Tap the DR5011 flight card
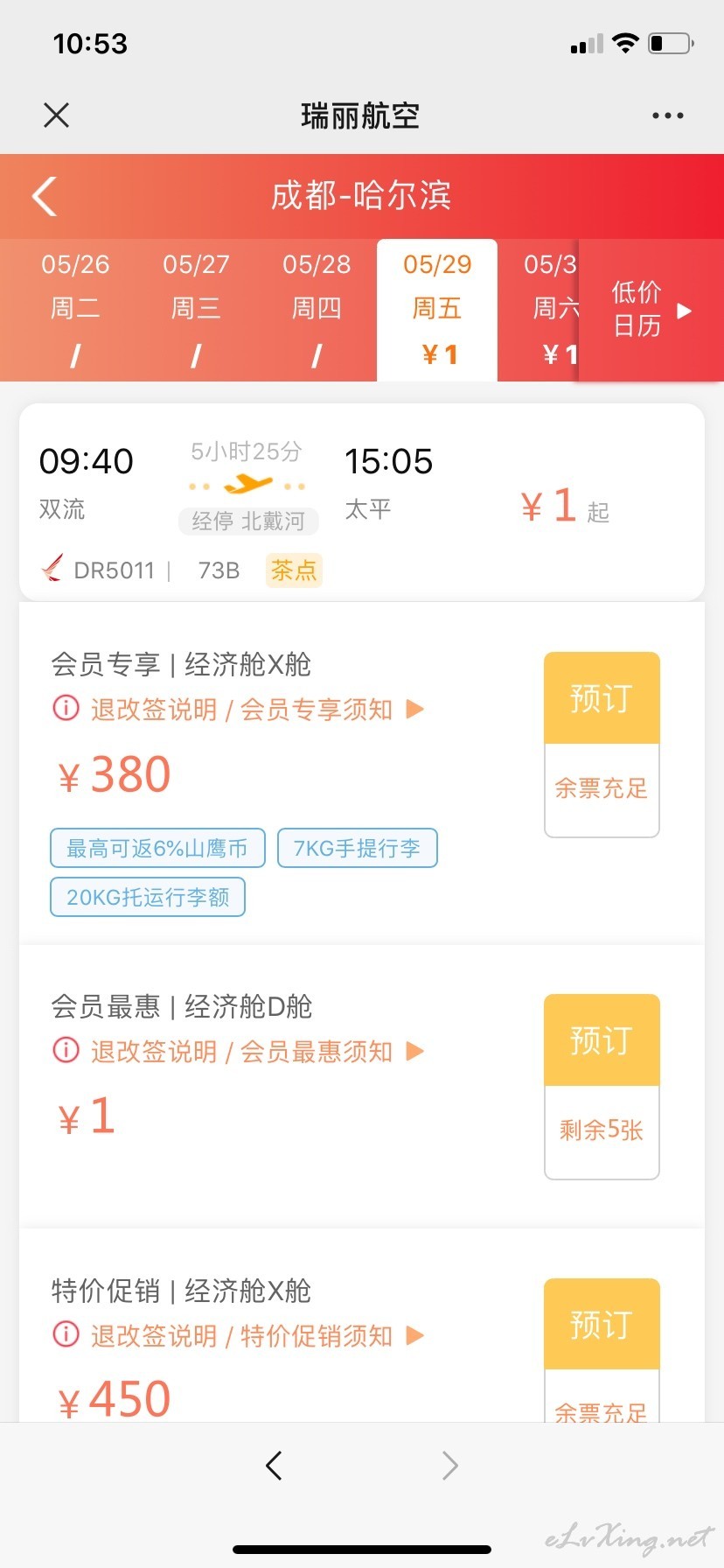Screen dimensions: 724x1568 362,503
